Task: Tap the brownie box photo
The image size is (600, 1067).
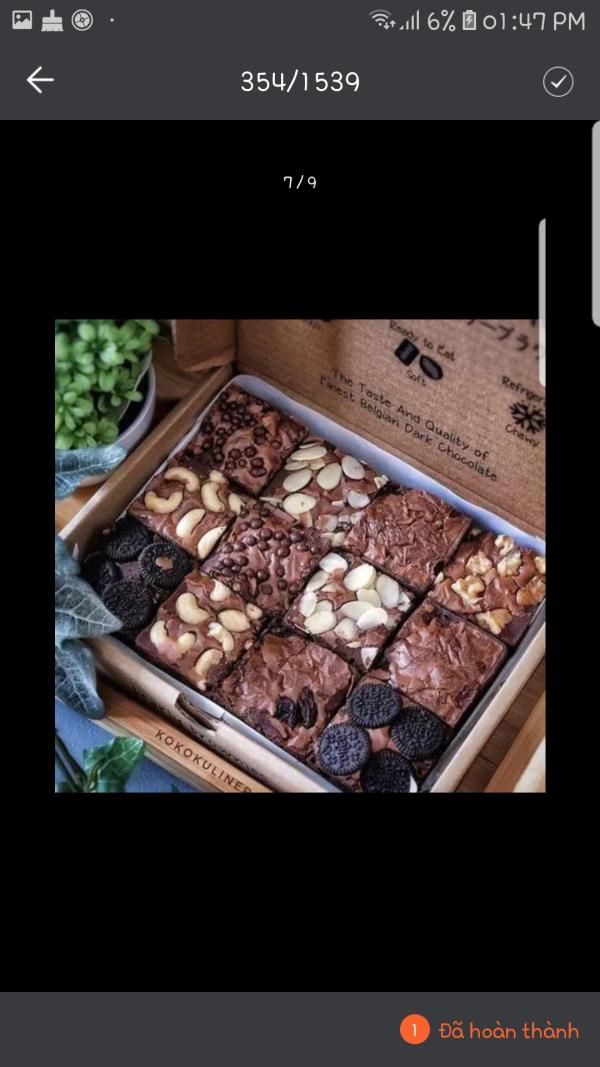Action: [x=300, y=556]
